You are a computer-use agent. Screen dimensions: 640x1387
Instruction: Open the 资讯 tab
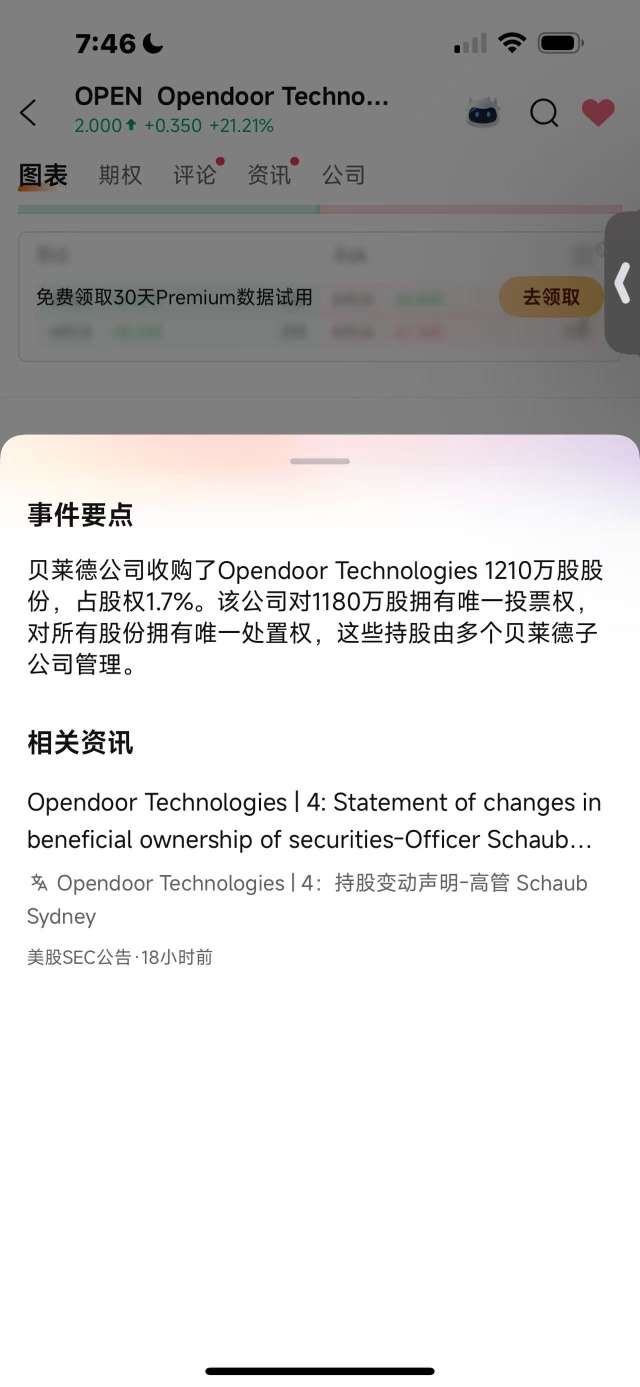tap(269, 176)
